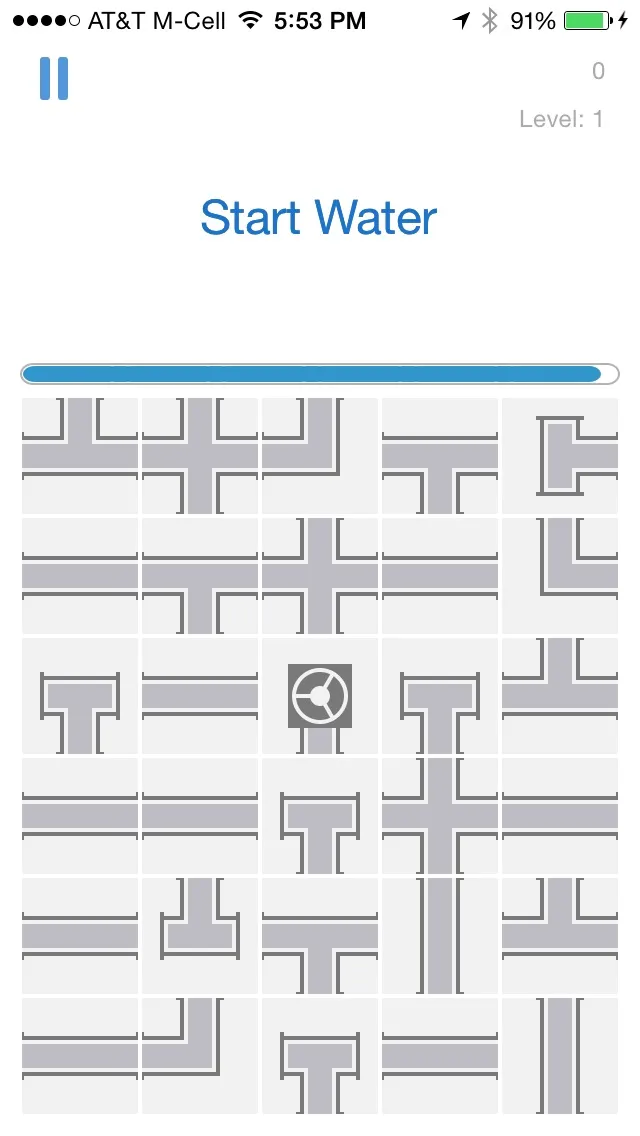This screenshot has width=640, height=1136.
Task: Rotate the cross pipe directly above the valve
Action: (x=320, y=576)
